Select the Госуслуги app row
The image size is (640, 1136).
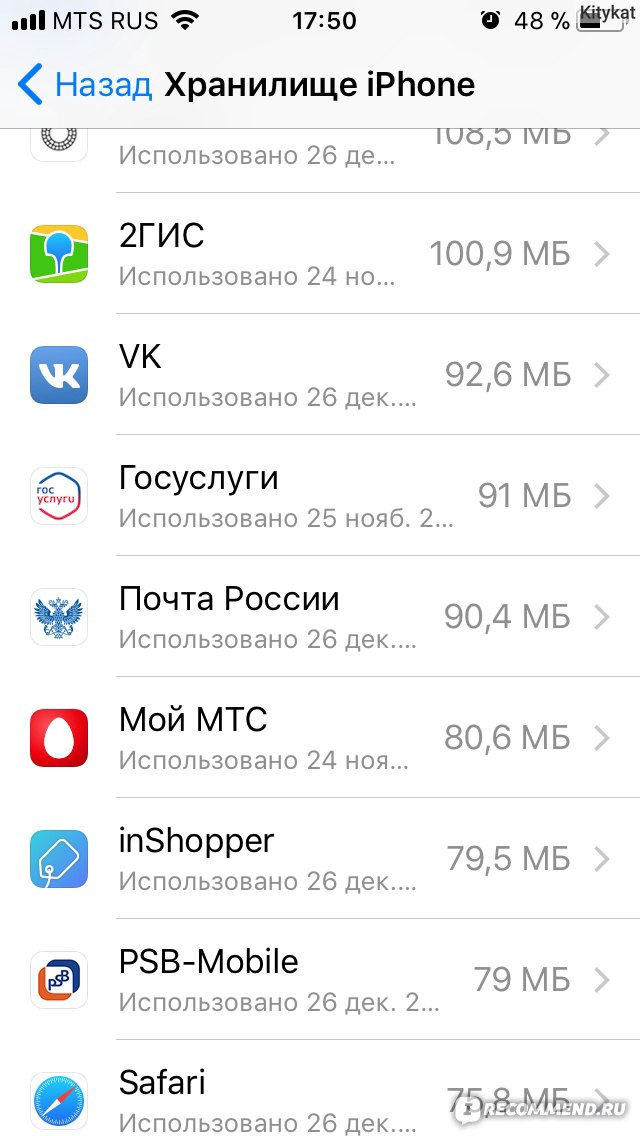(320, 496)
